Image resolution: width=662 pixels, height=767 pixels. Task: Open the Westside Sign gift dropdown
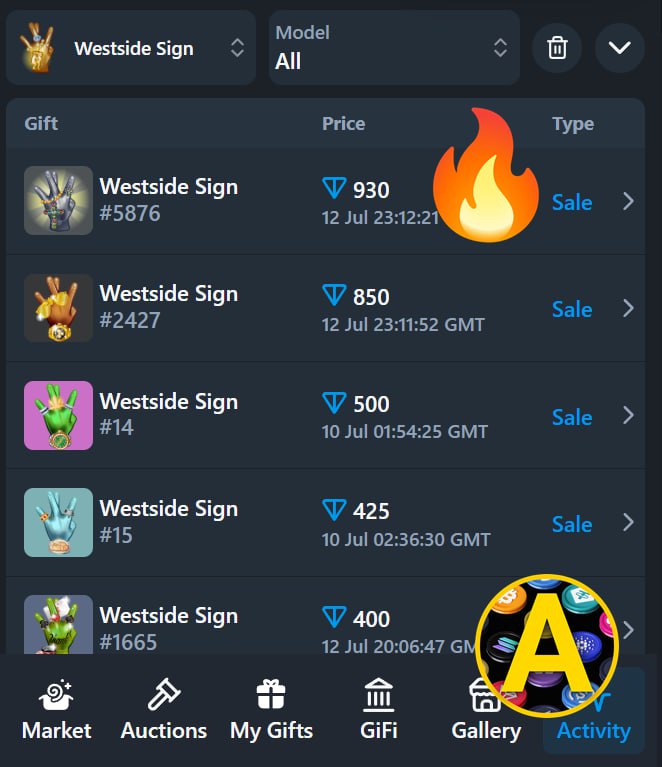[x=132, y=48]
